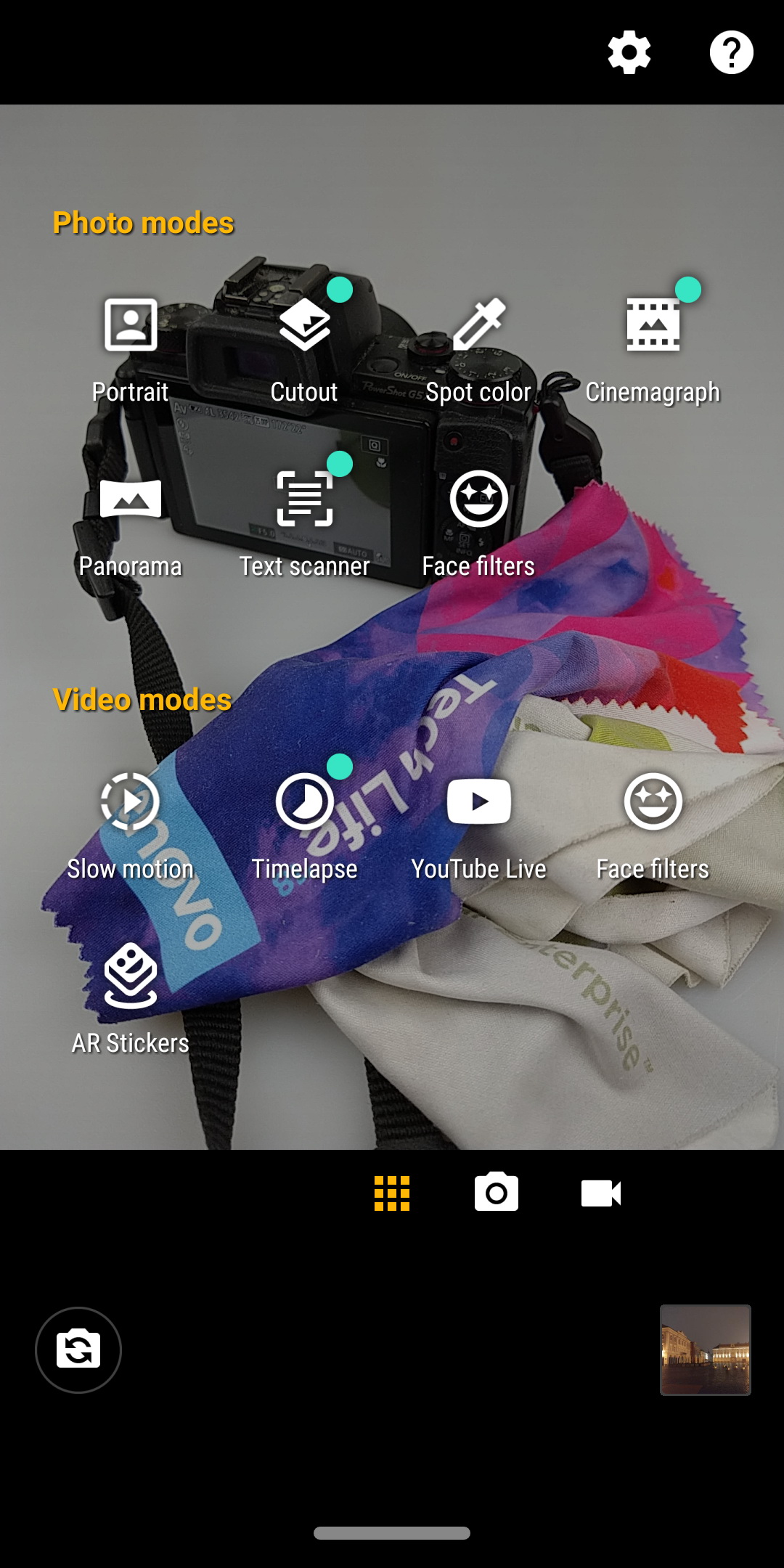Open Cinemagraph mode
Screen dimensions: 784x1568
[x=653, y=350]
